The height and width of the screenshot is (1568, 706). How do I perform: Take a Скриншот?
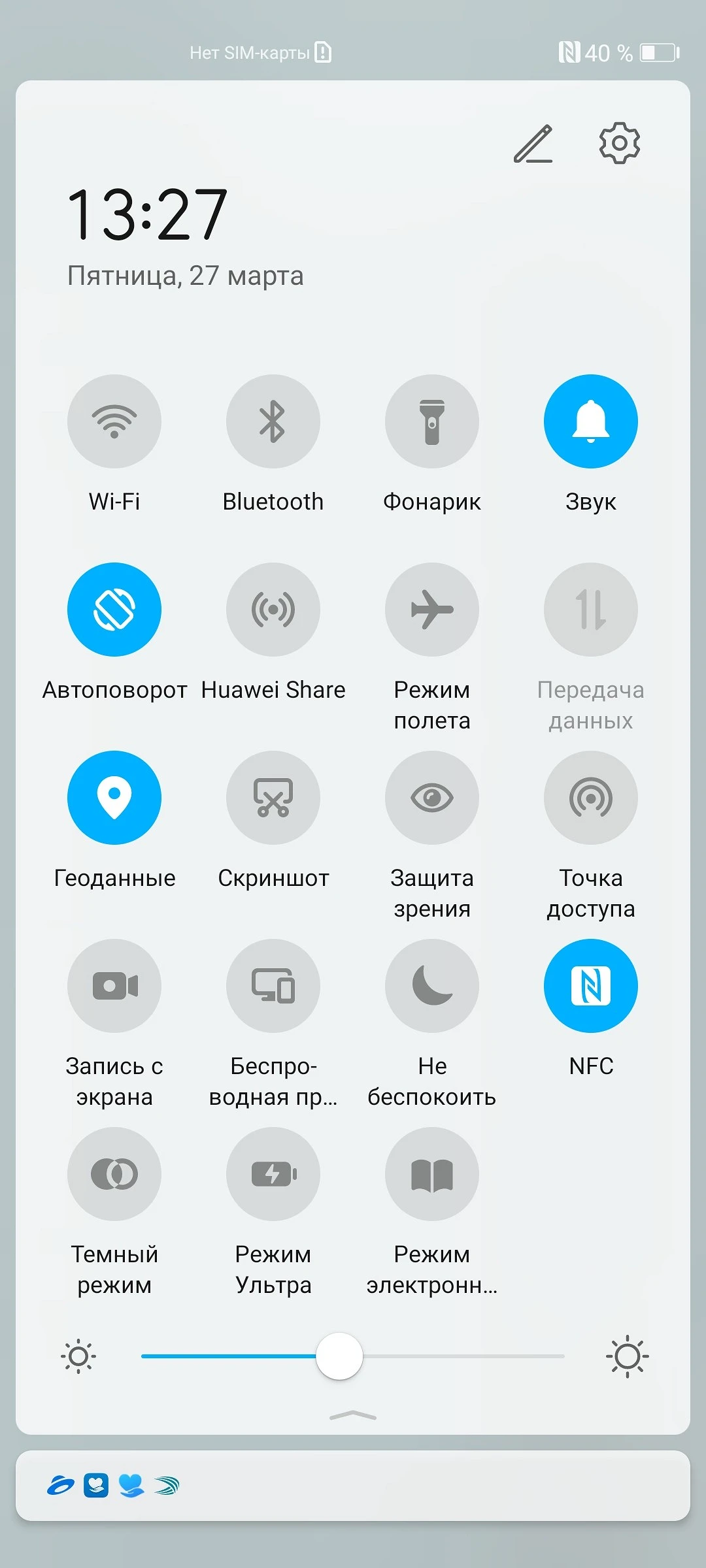(x=273, y=798)
